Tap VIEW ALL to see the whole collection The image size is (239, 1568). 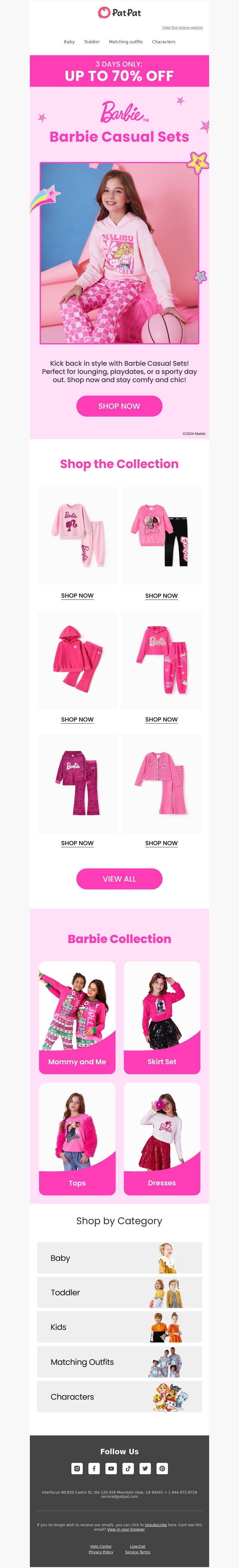click(119, 878)
